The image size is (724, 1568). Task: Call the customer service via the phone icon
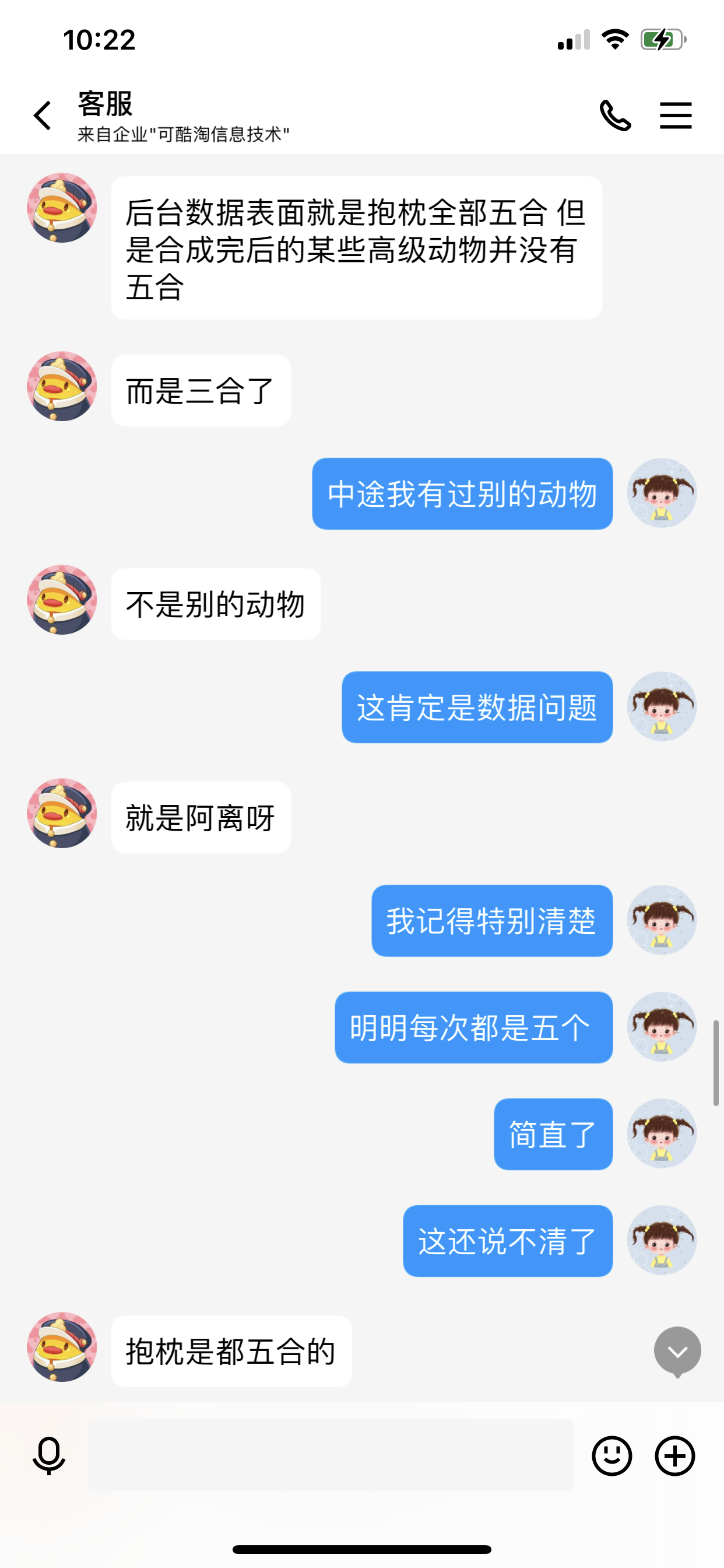tap(616, 114)
